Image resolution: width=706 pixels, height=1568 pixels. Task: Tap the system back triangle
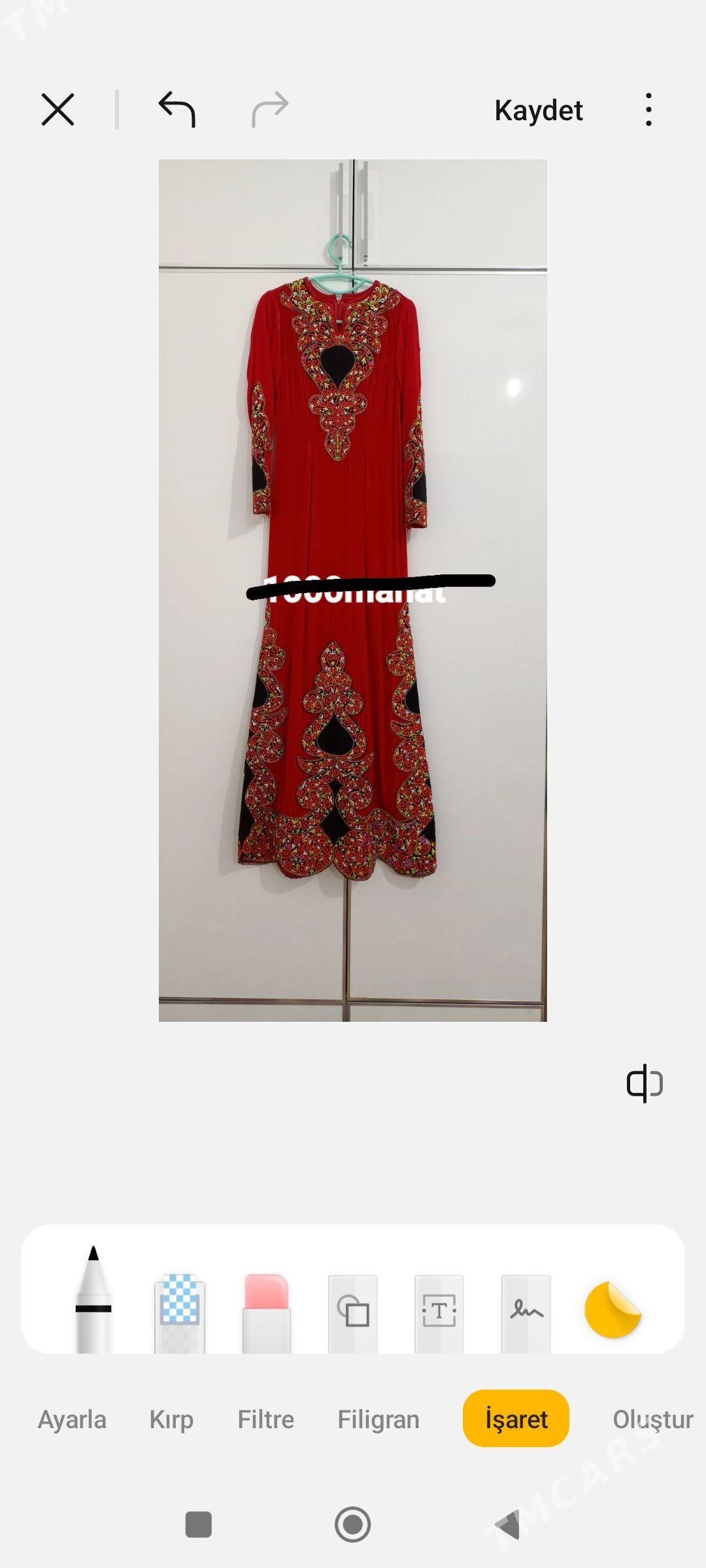[507, 1524]
